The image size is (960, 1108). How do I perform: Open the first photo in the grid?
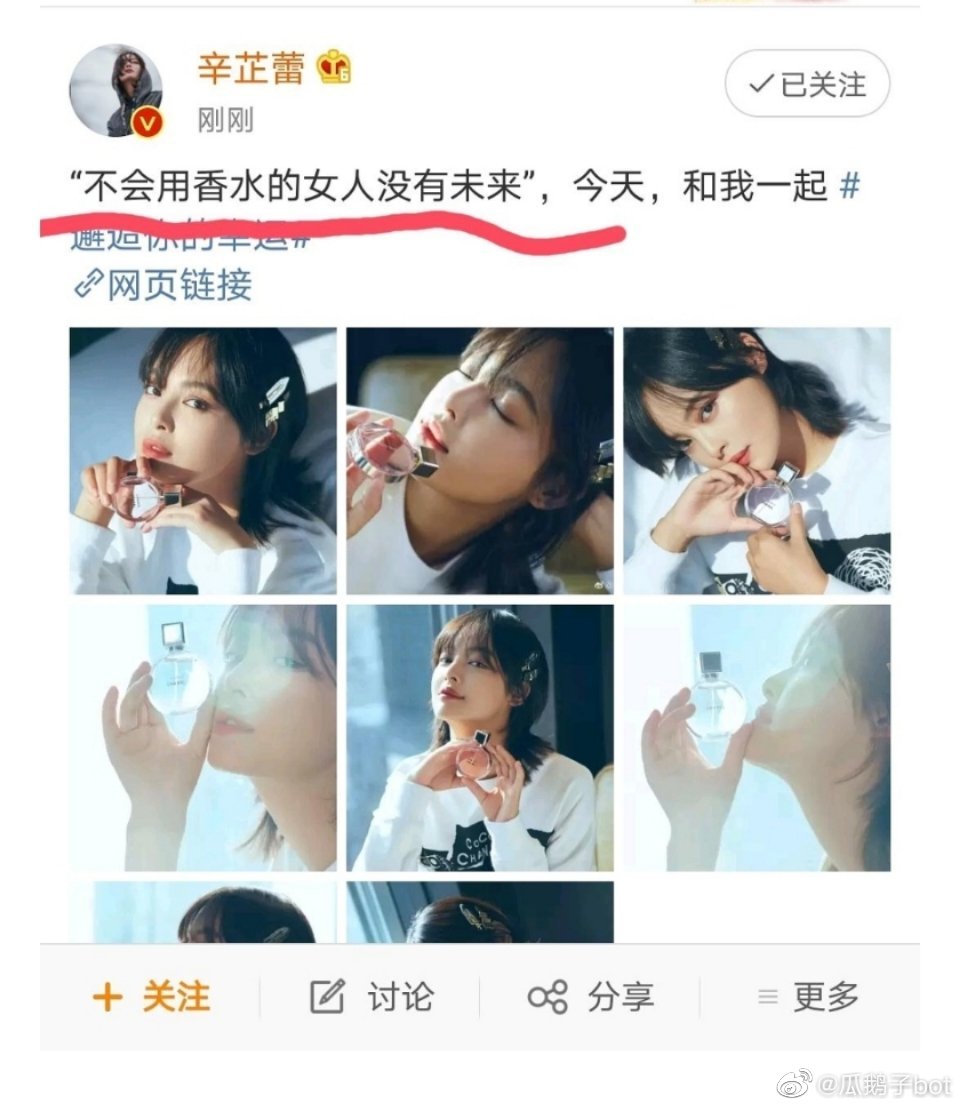tap(203, 461)
